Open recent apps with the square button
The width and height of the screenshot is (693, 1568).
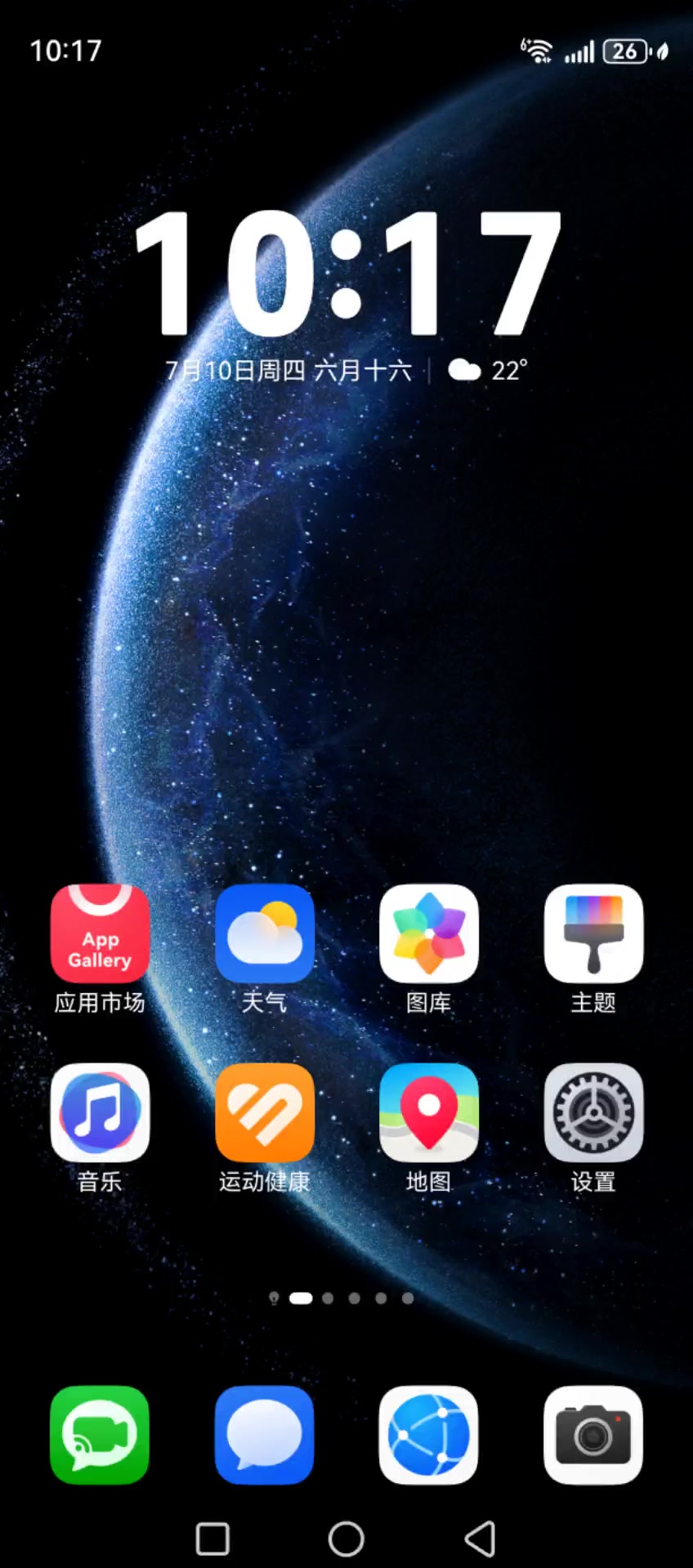[213, 1539]
